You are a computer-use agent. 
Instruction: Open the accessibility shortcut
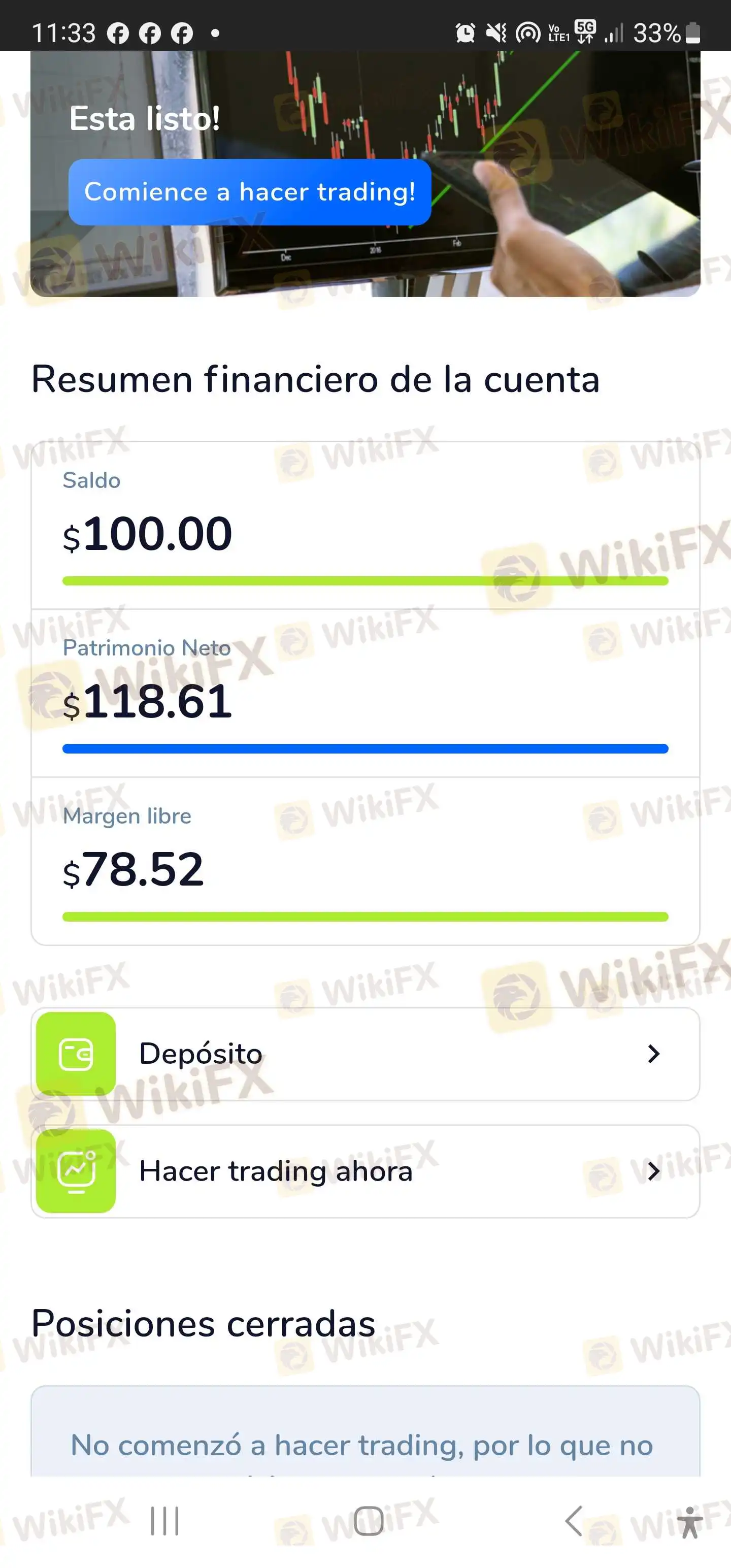pos(689,1522)
